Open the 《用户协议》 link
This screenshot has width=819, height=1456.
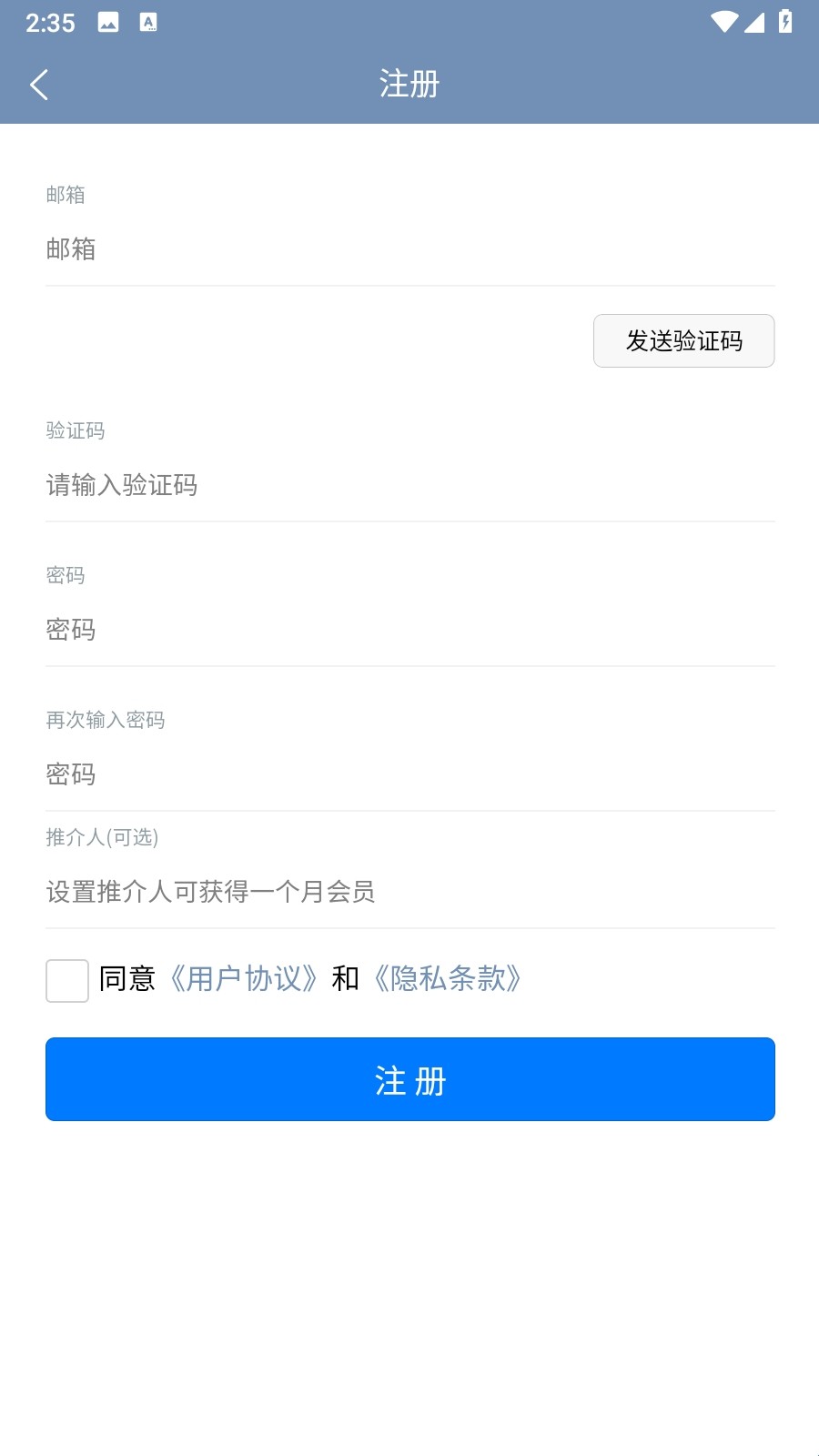[x=244, y=979]
